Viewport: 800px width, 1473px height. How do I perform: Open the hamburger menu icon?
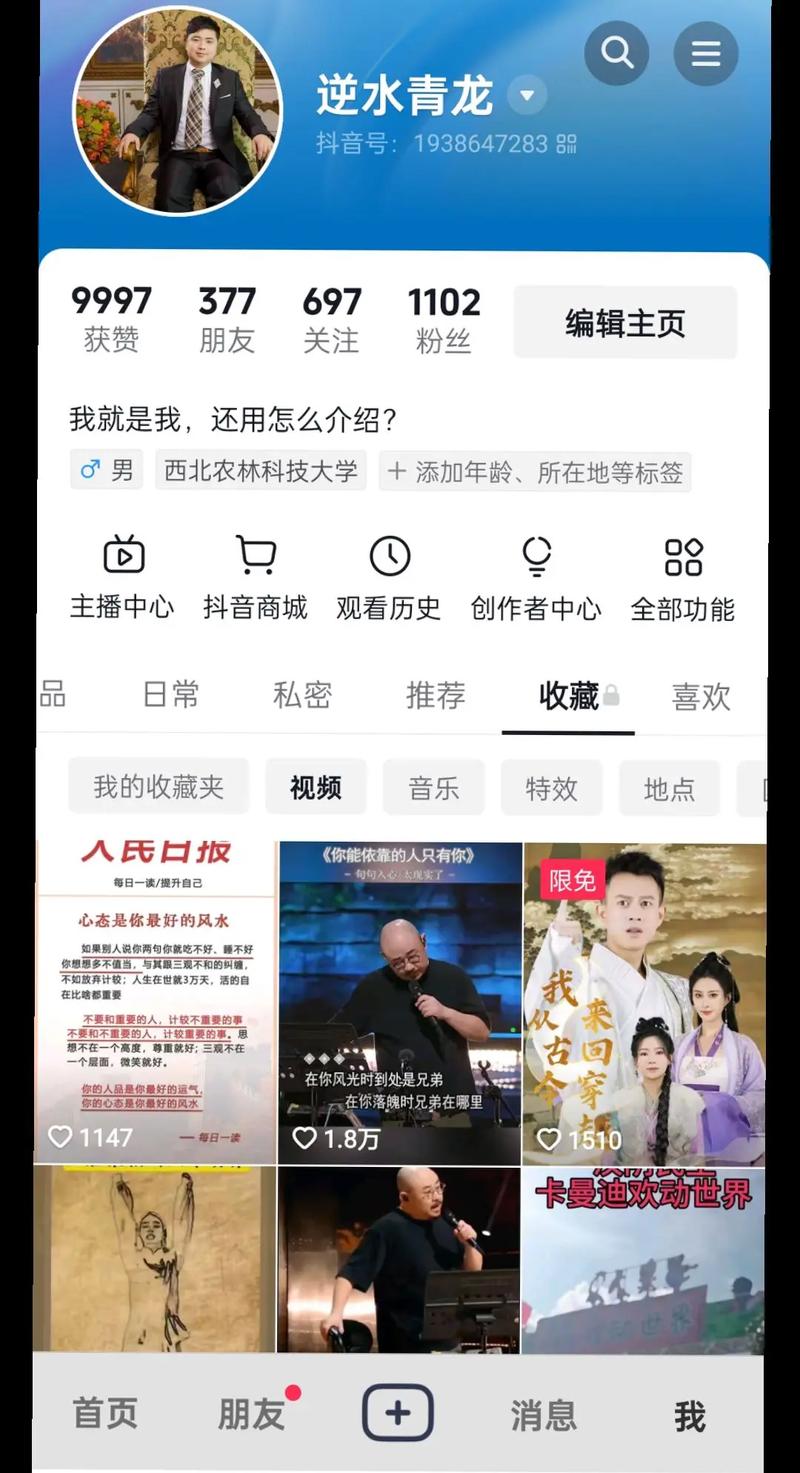[705, 52]
